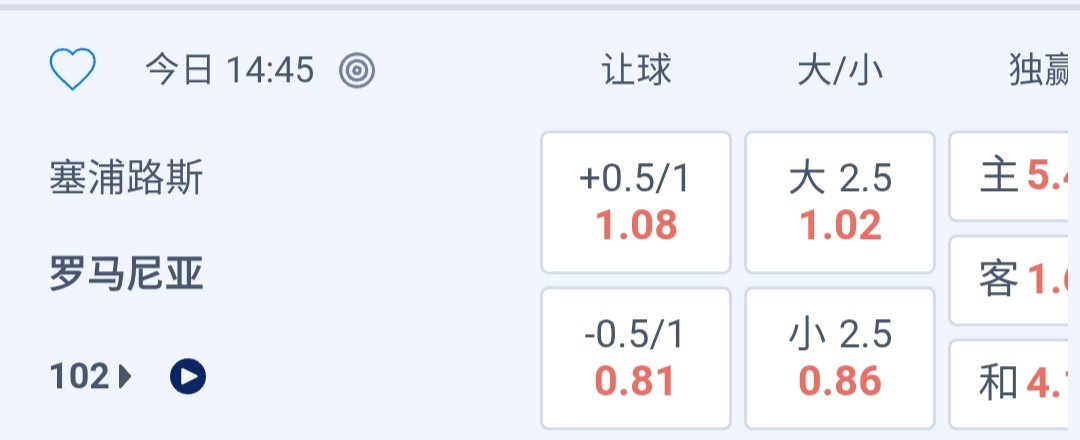1080x440 pixels.
Task: Favorite the Cyprus vs Romania match
Action: click(73, 70)
